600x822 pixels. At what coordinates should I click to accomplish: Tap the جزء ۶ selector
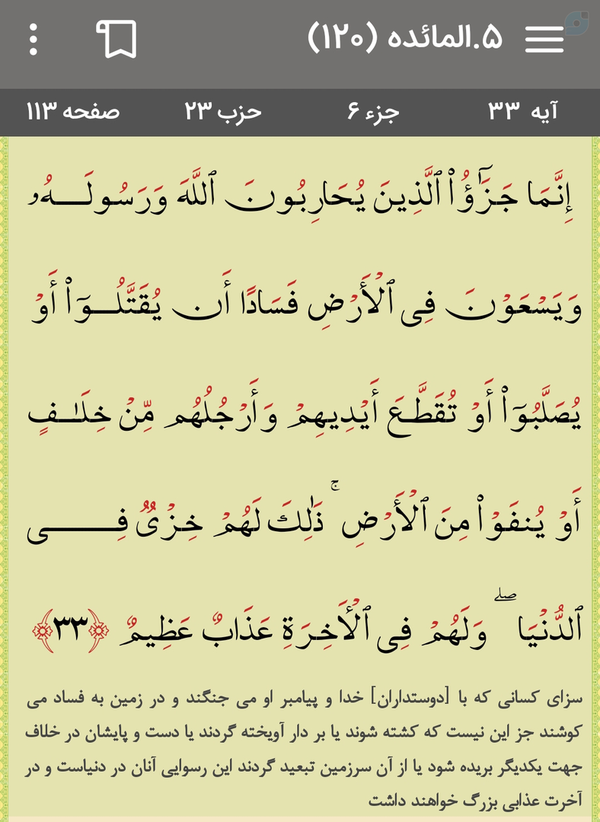(x=373, y=111)
